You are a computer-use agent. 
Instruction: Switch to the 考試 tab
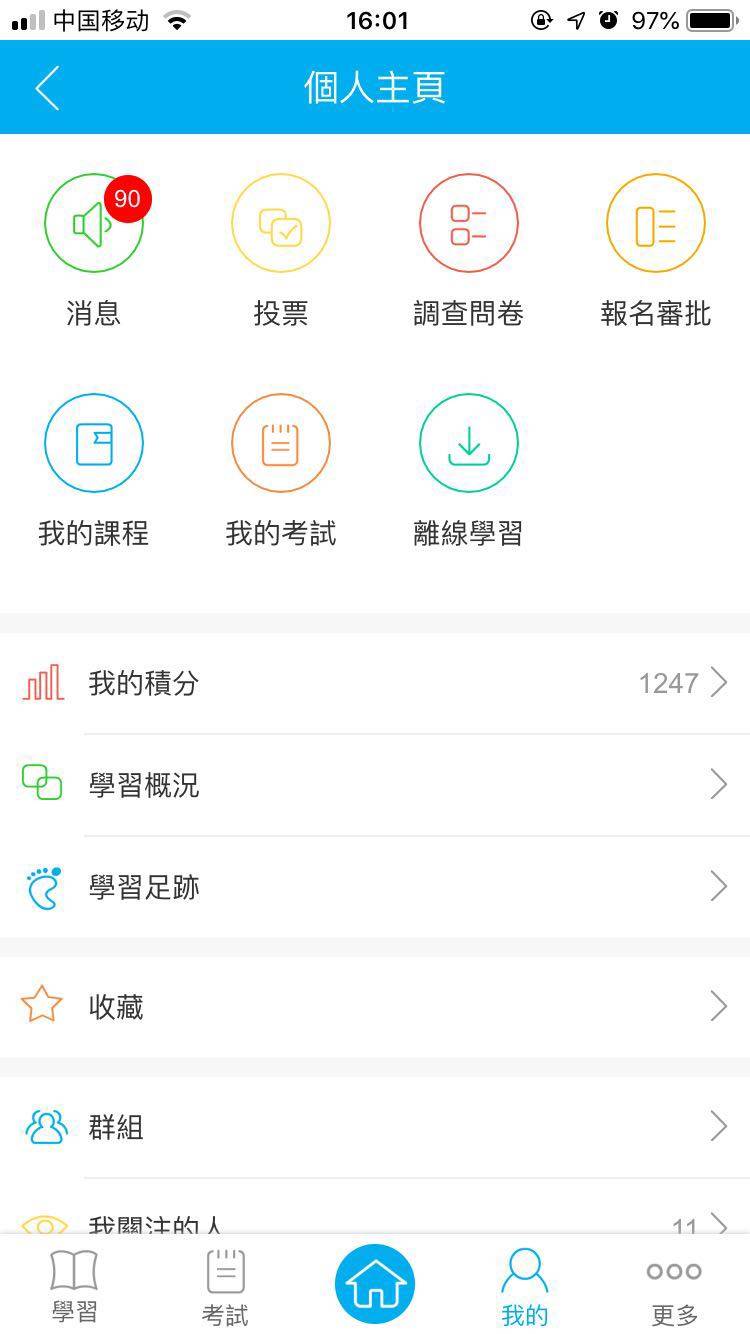coord(225,1286)
